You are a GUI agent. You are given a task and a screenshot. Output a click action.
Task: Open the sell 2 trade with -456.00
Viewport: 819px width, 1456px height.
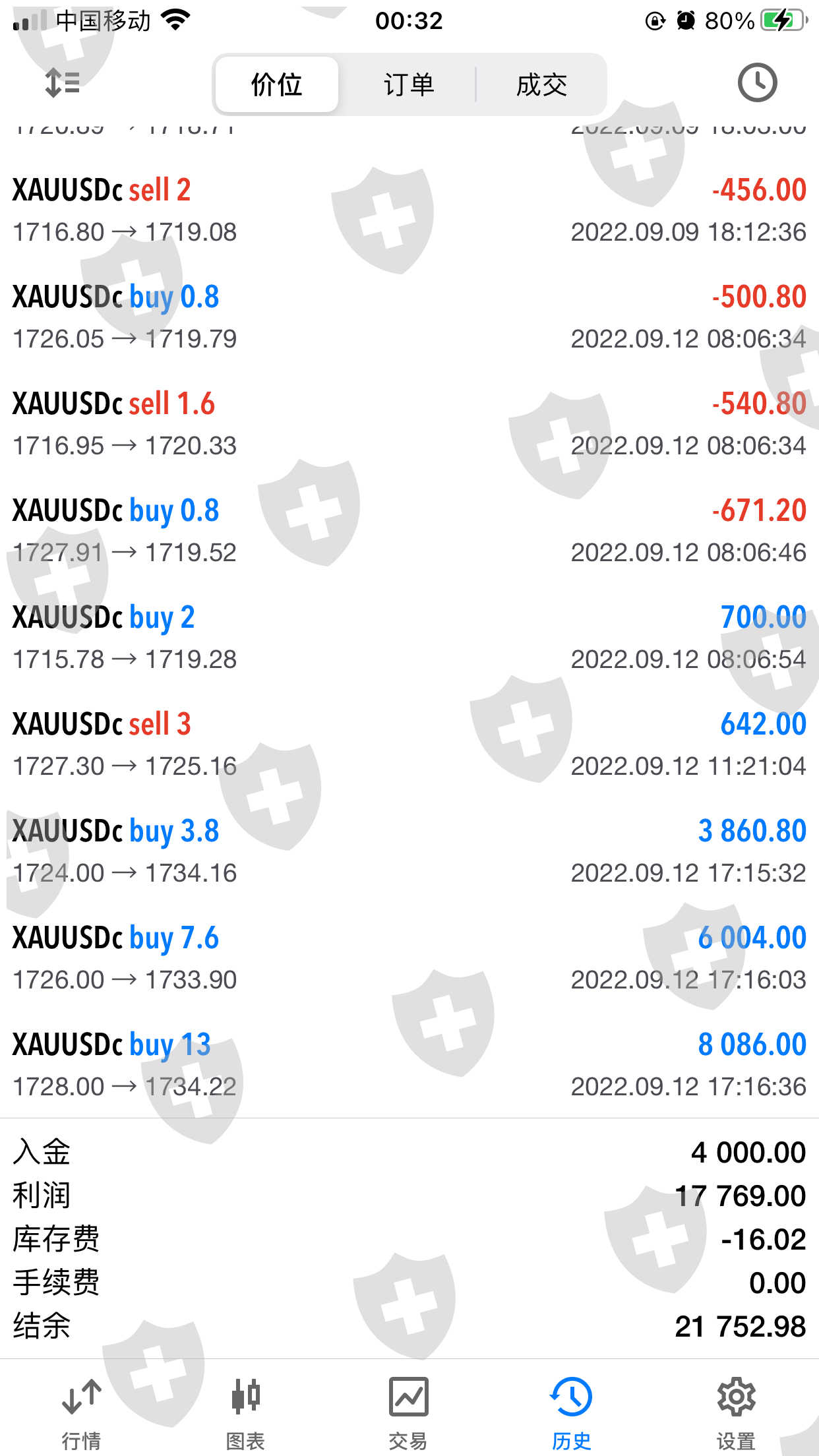(x=409, y=210)
